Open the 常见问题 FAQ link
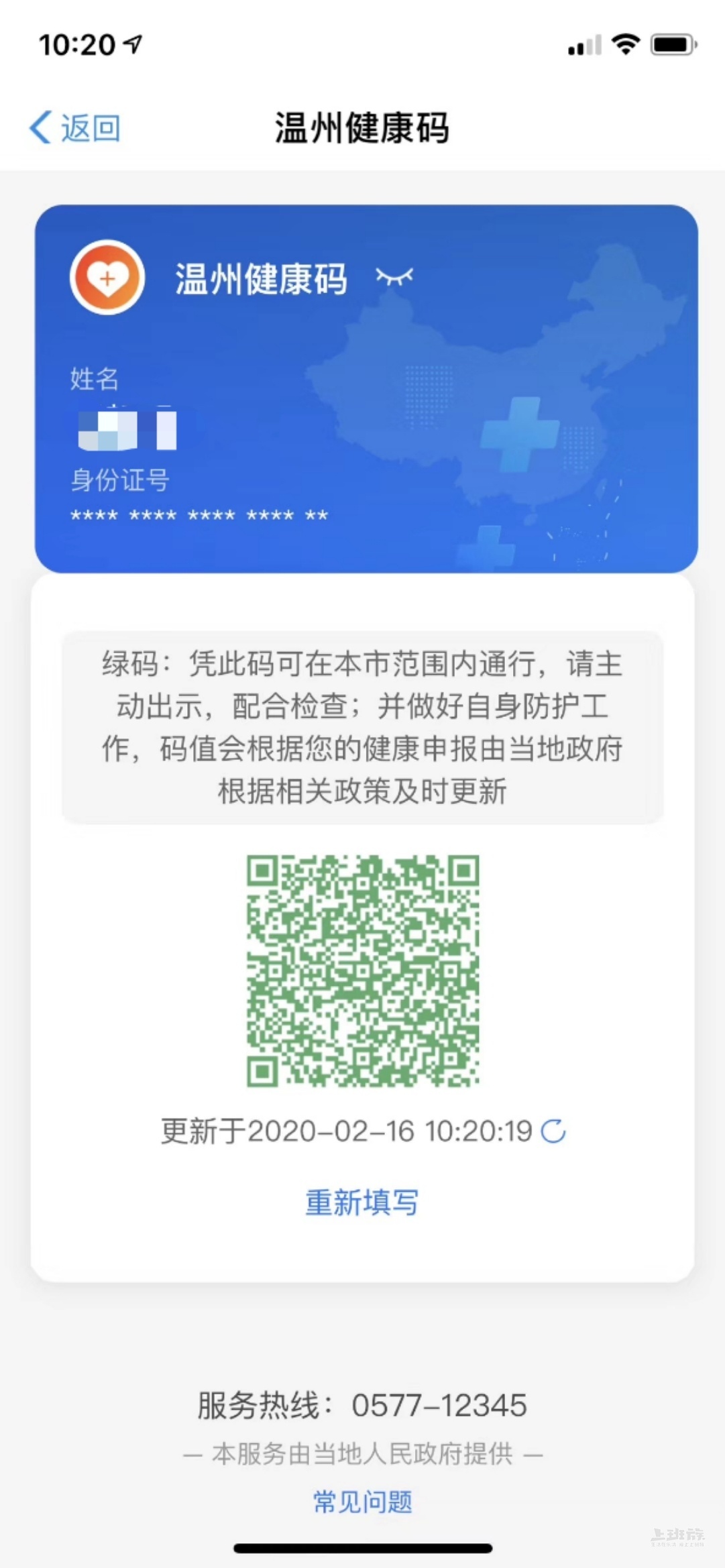The width and height of the screenshot is (725, 1568). (x=362, y=1502)
